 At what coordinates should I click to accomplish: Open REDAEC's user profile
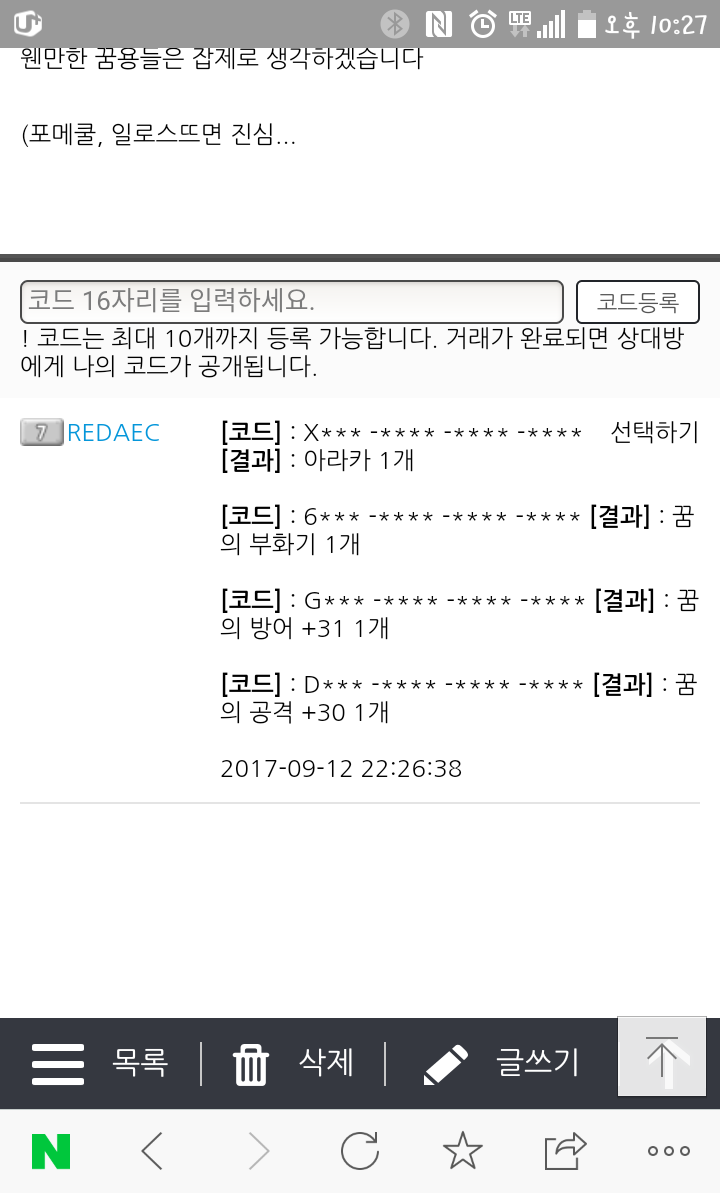113,433
